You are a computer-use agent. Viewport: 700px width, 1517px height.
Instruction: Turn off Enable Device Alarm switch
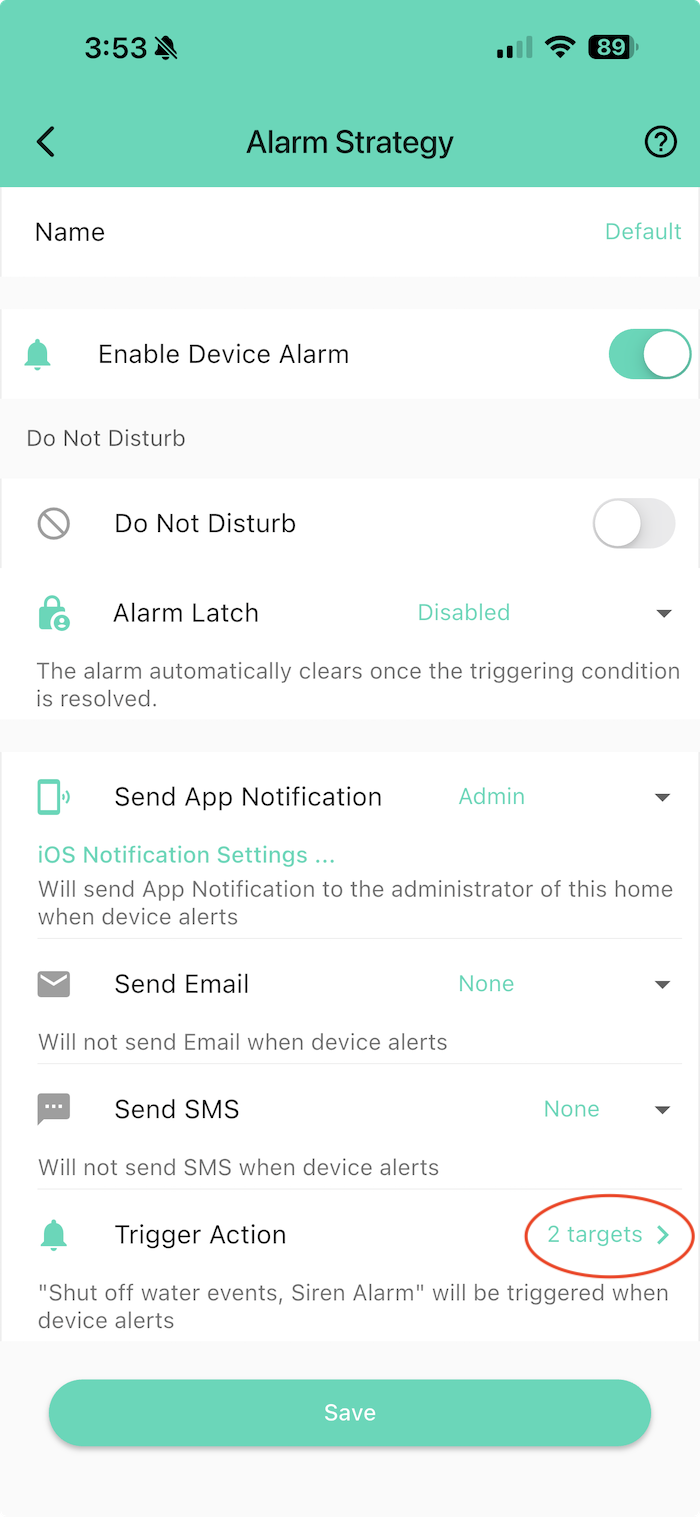click(x=649, y=355)
